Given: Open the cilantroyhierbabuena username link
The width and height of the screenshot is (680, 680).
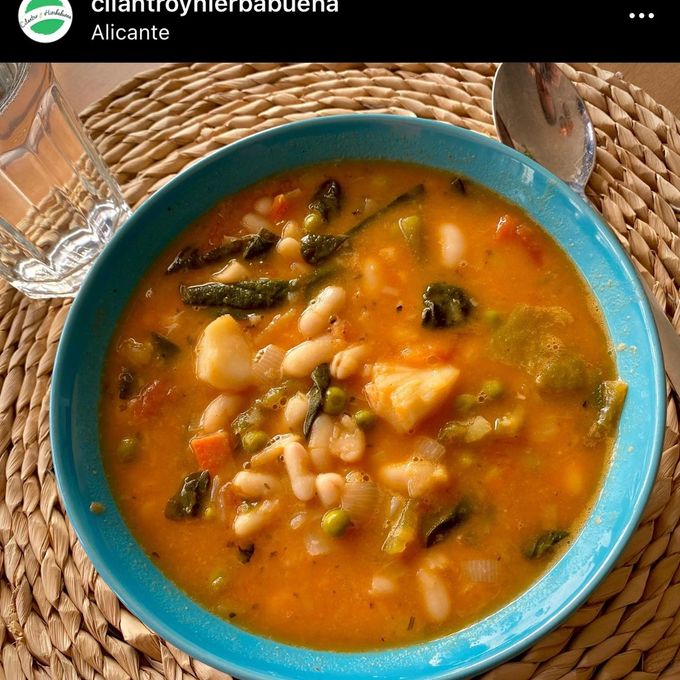Looking at the screenshot, I should pos(214,7).
